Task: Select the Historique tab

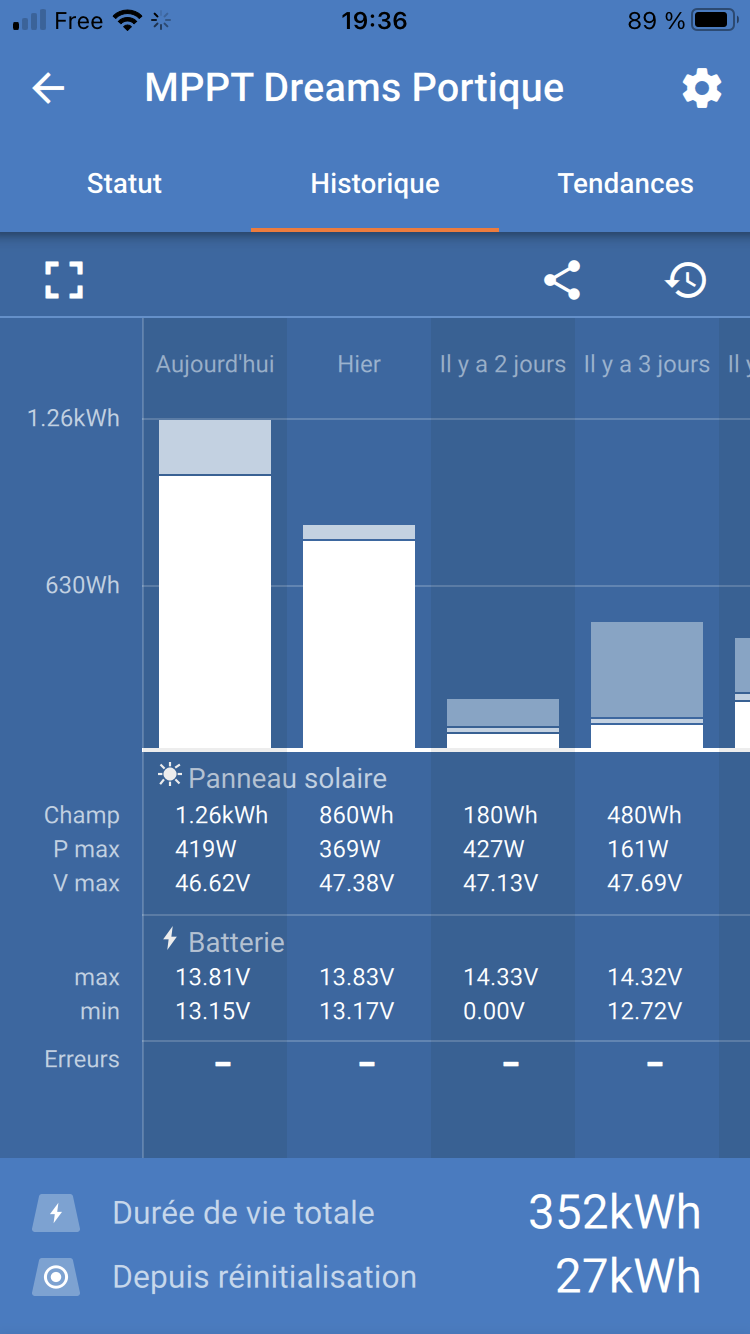Action: pos(375,184)
